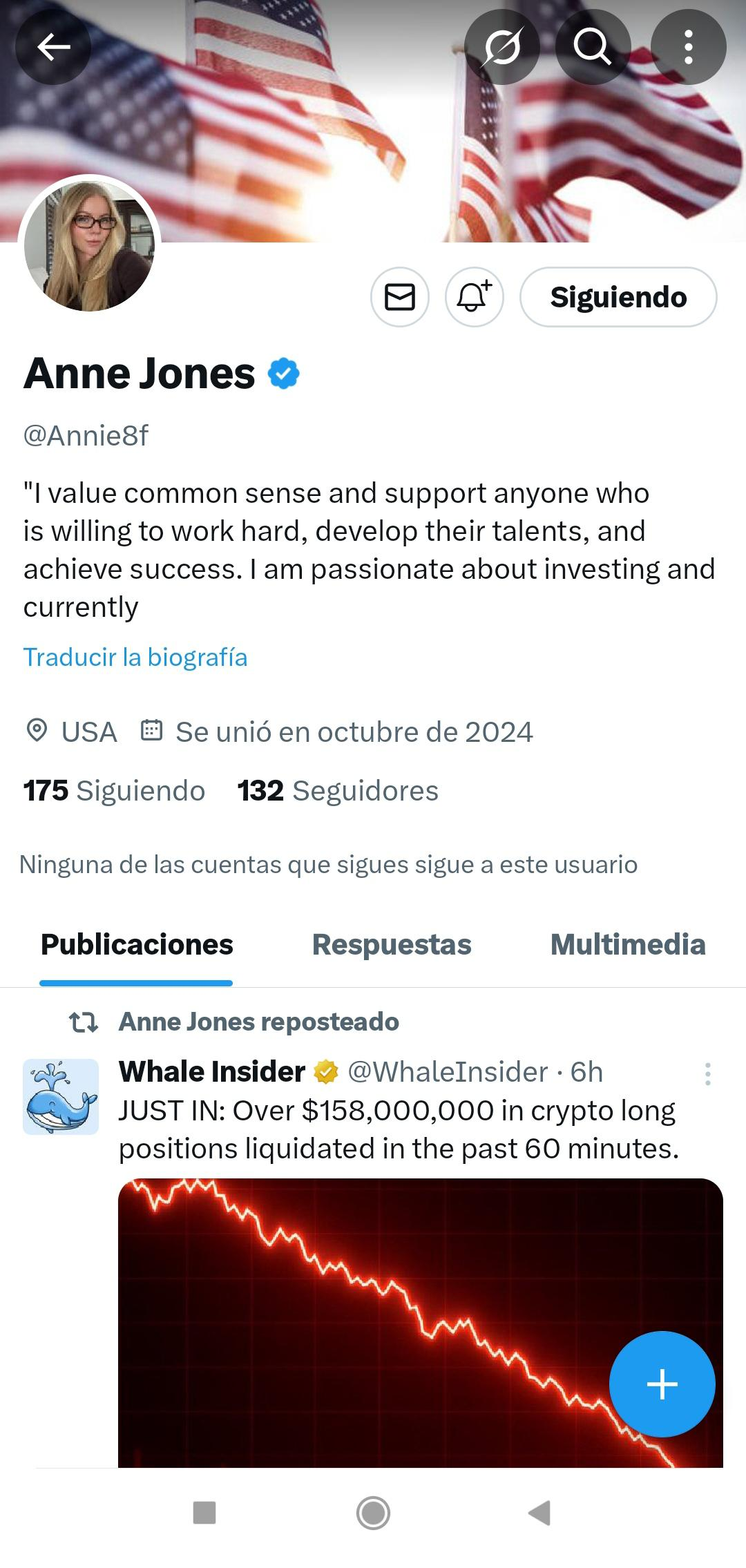Tap the blue verified badge
The width and height of the screenshot is (746, 1568).
click(283, 374)
